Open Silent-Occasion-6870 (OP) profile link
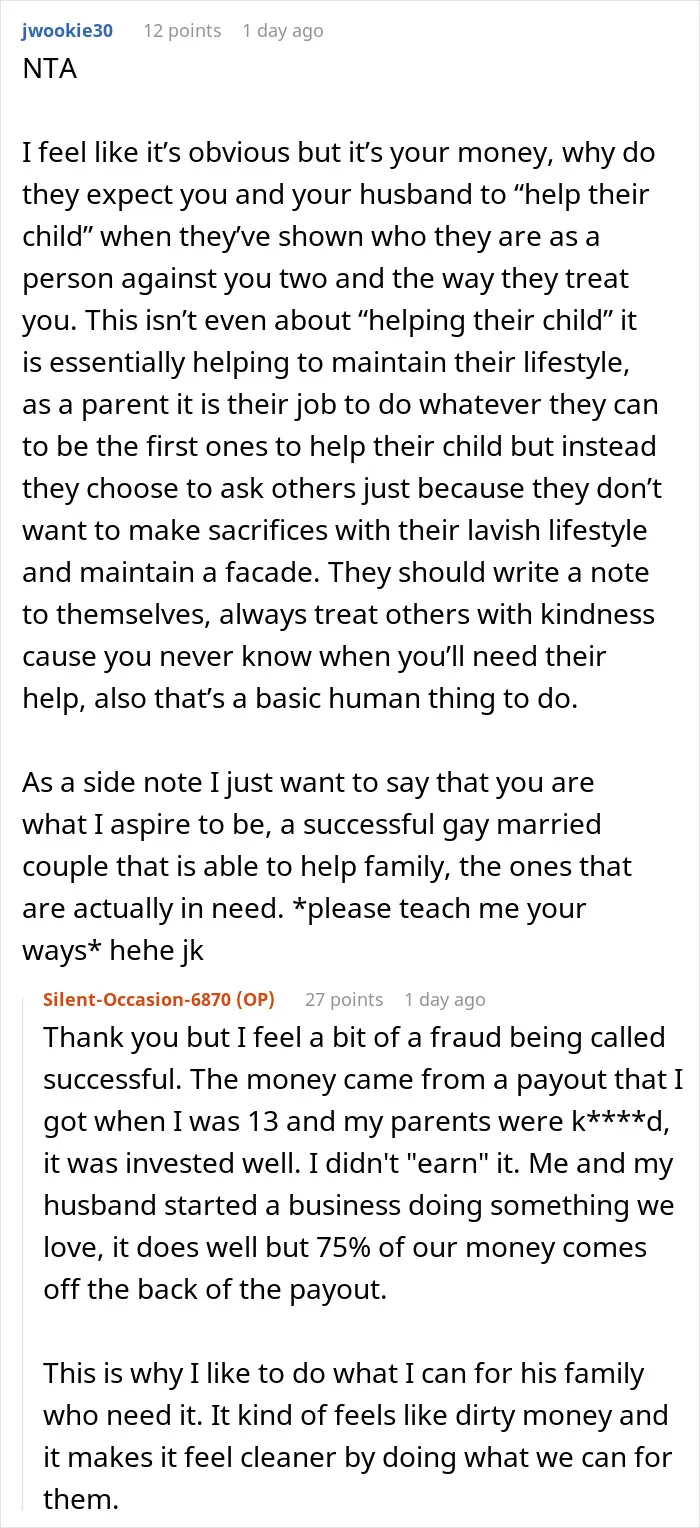 coord(159,999)
